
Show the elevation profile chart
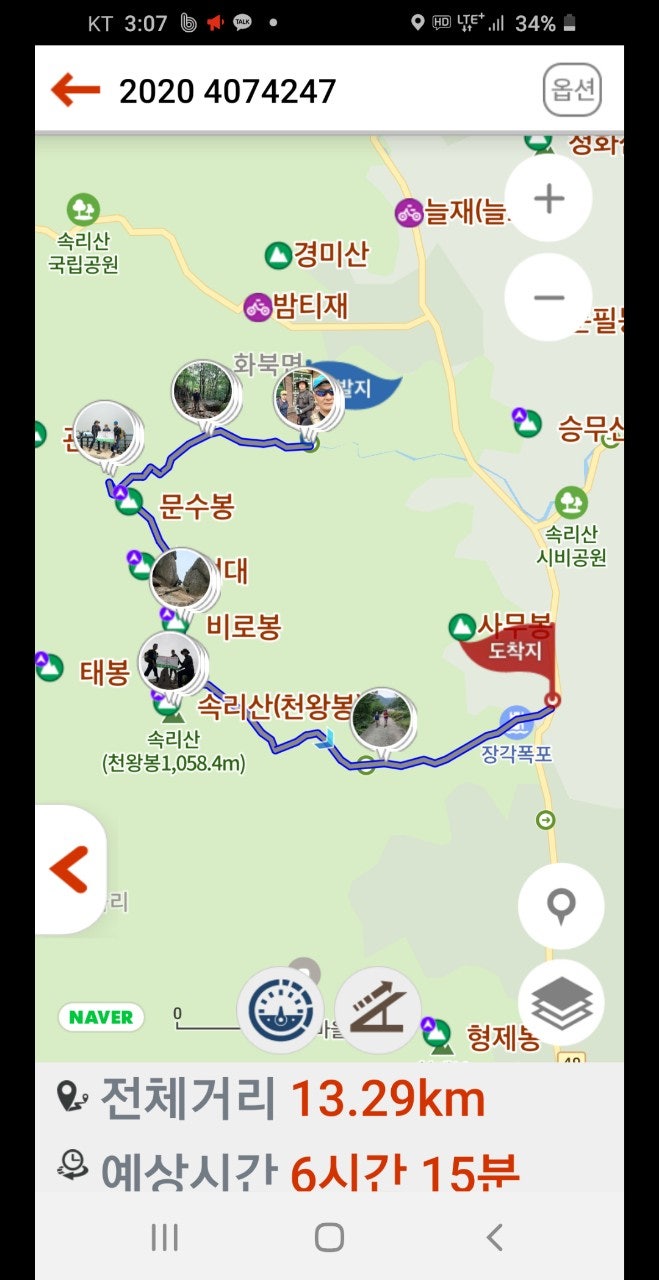point(377,1010)
